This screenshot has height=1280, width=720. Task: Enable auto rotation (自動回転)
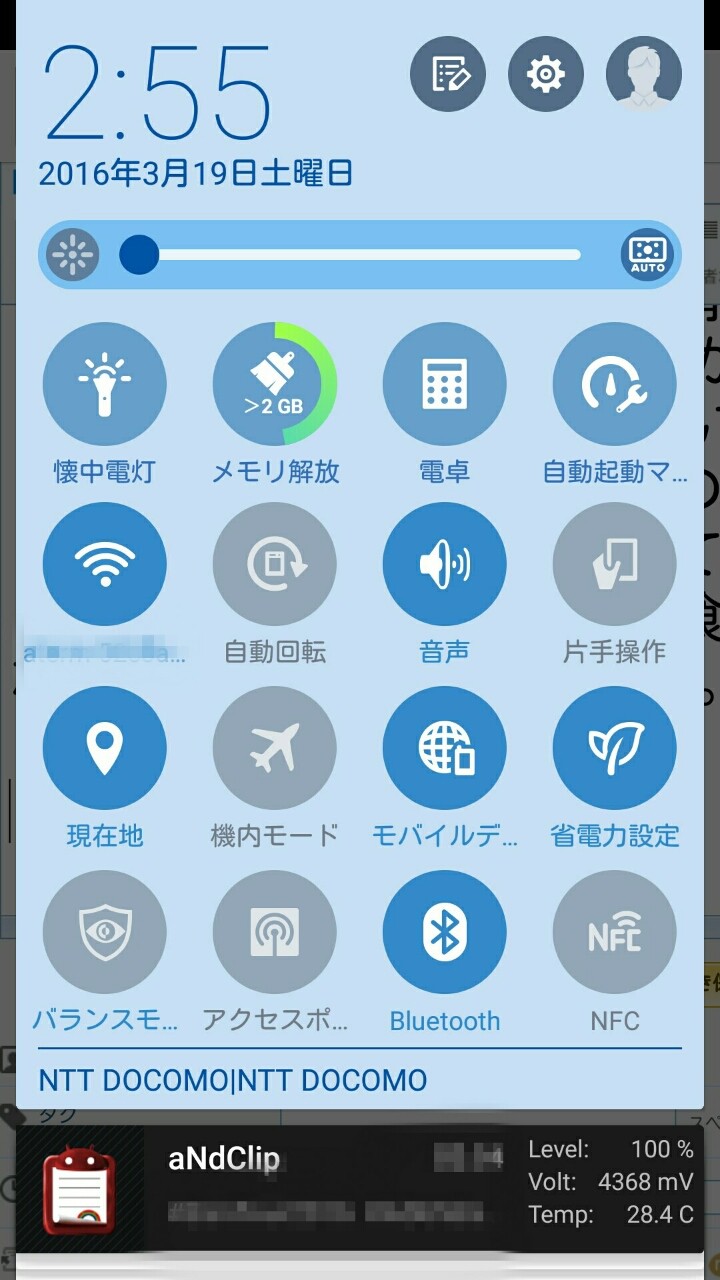pyautogui.click(x=275, y=564)
